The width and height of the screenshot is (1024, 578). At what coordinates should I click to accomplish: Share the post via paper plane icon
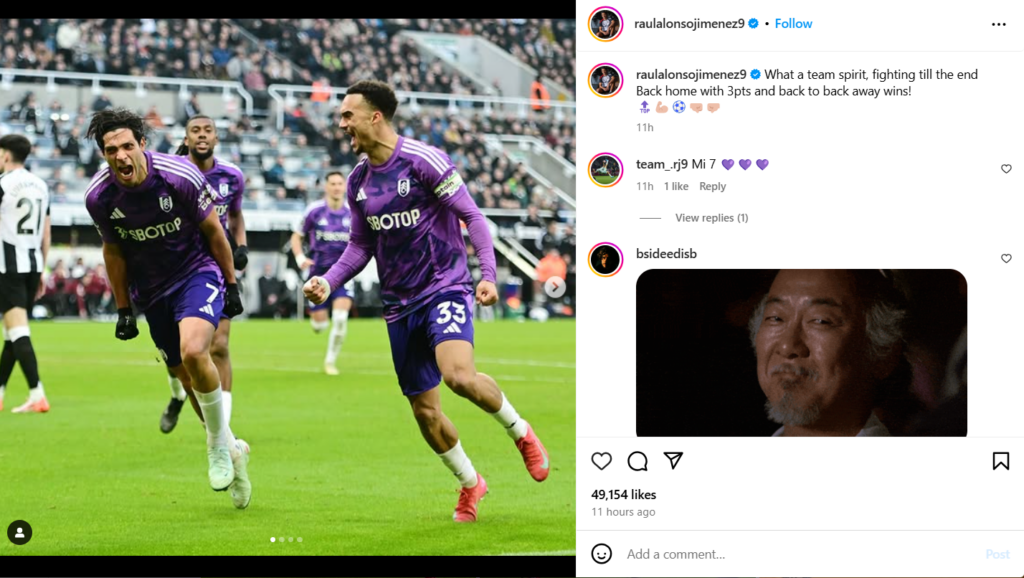click(x=673, y=460)
